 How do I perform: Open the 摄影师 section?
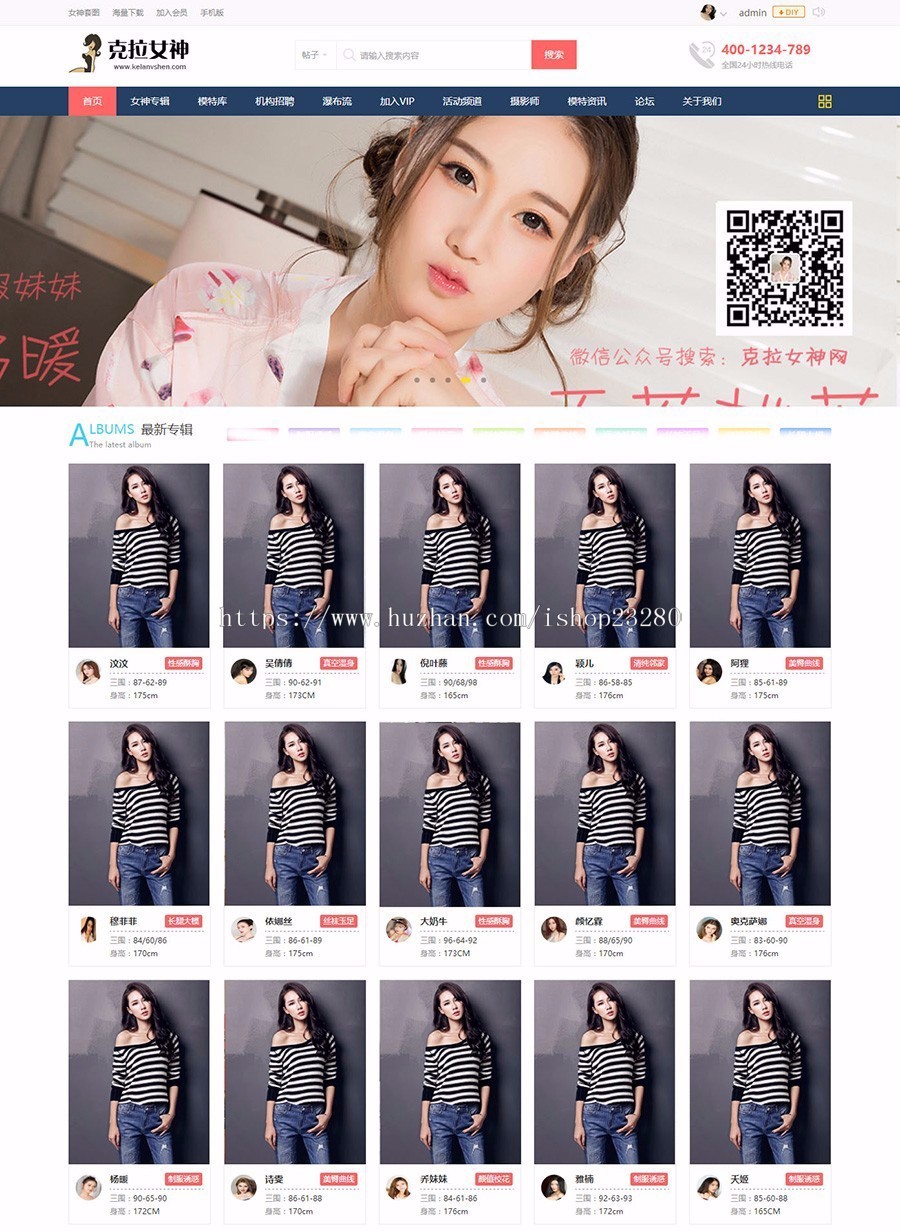[524, 101]
